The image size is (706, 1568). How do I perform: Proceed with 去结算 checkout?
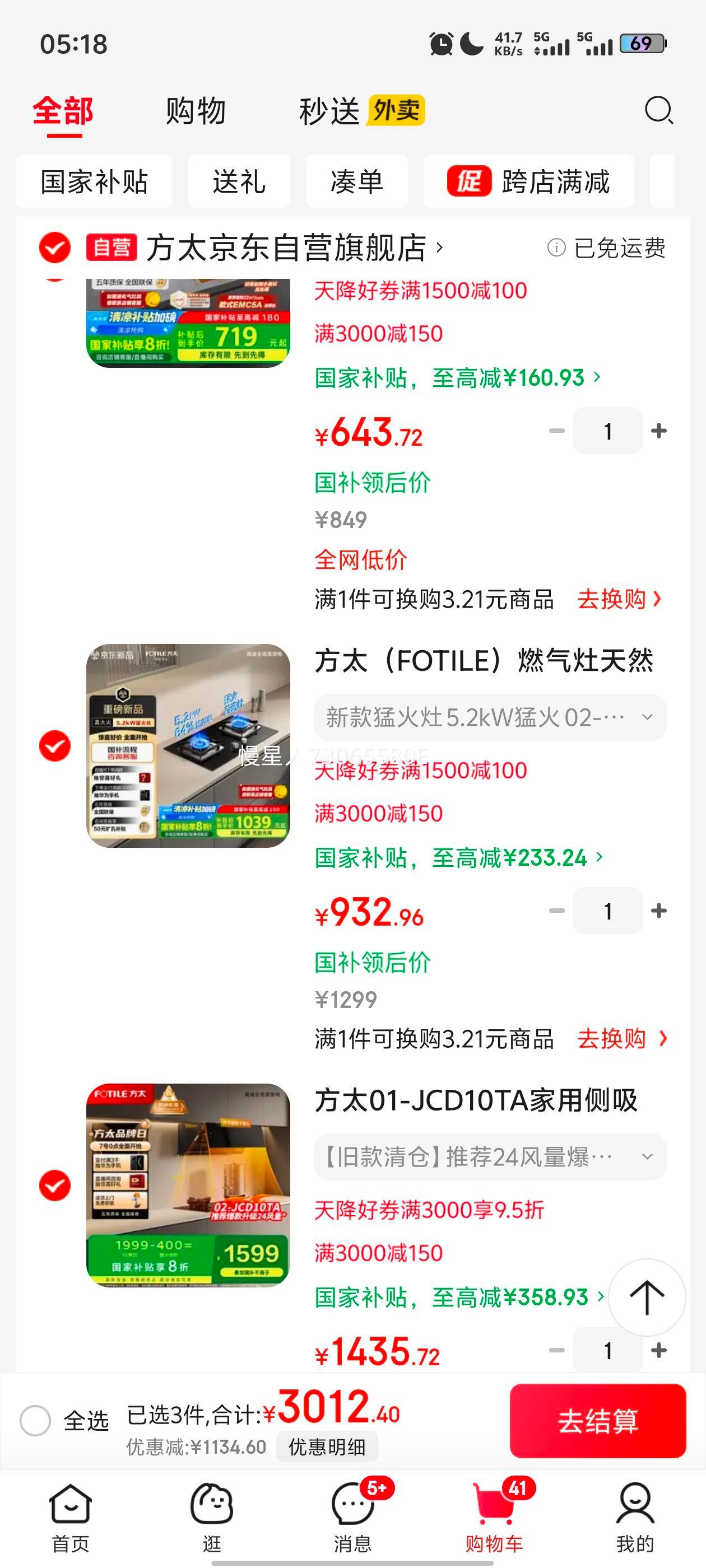(597, 1421)
